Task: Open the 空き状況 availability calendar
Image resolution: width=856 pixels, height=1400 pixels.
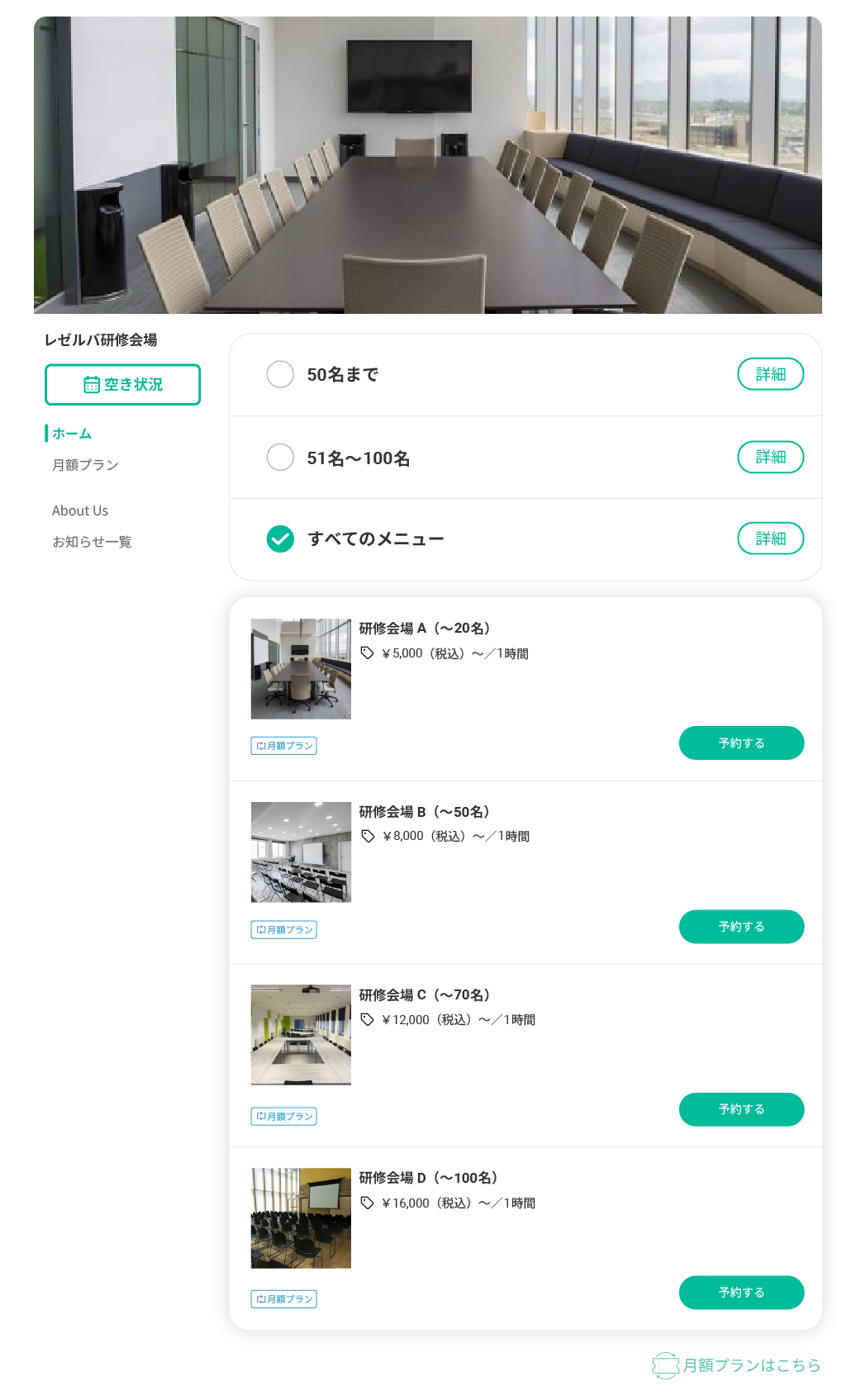Action: point(122,385)
